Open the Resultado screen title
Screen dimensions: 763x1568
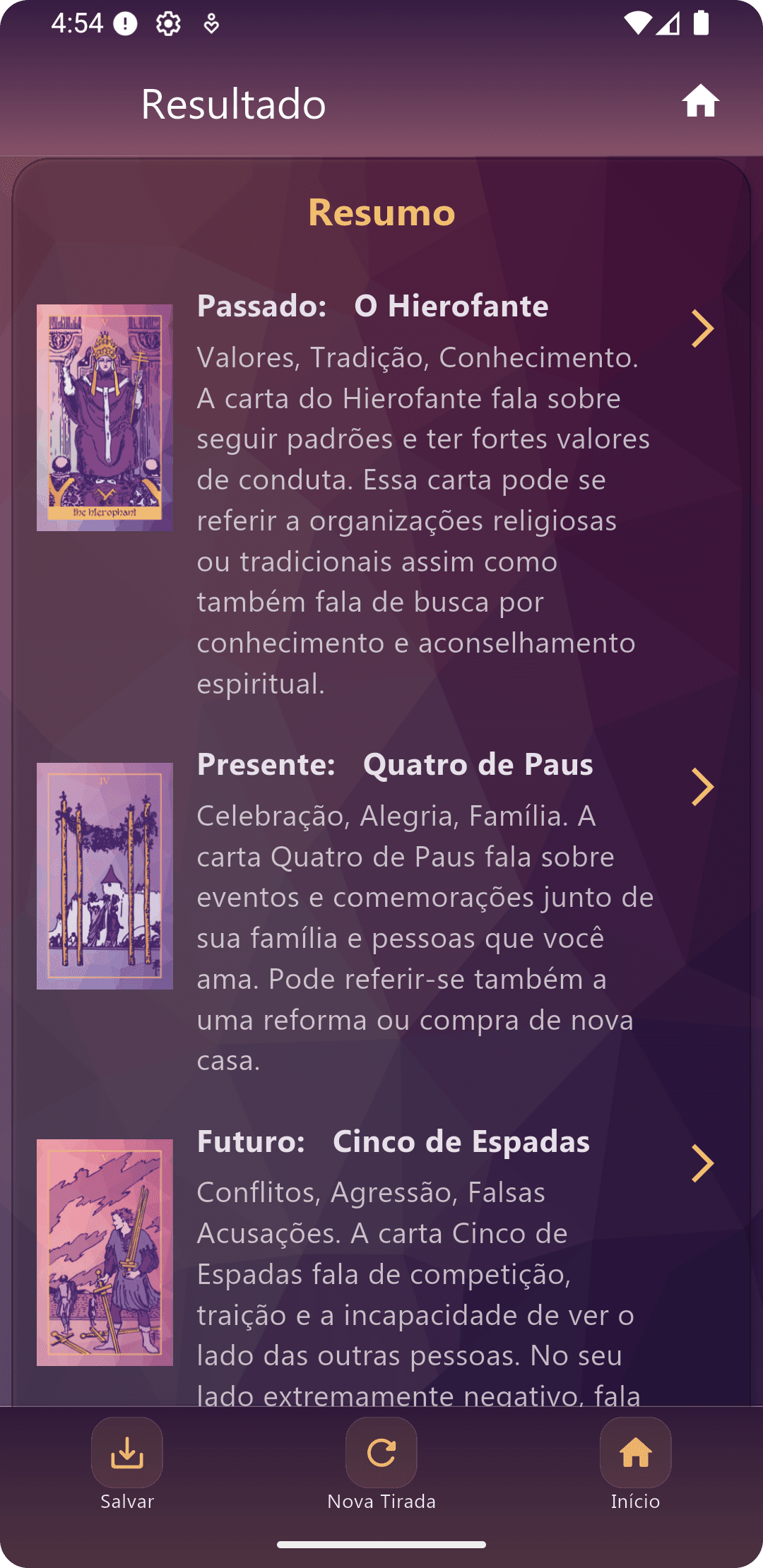coord(233,102)
